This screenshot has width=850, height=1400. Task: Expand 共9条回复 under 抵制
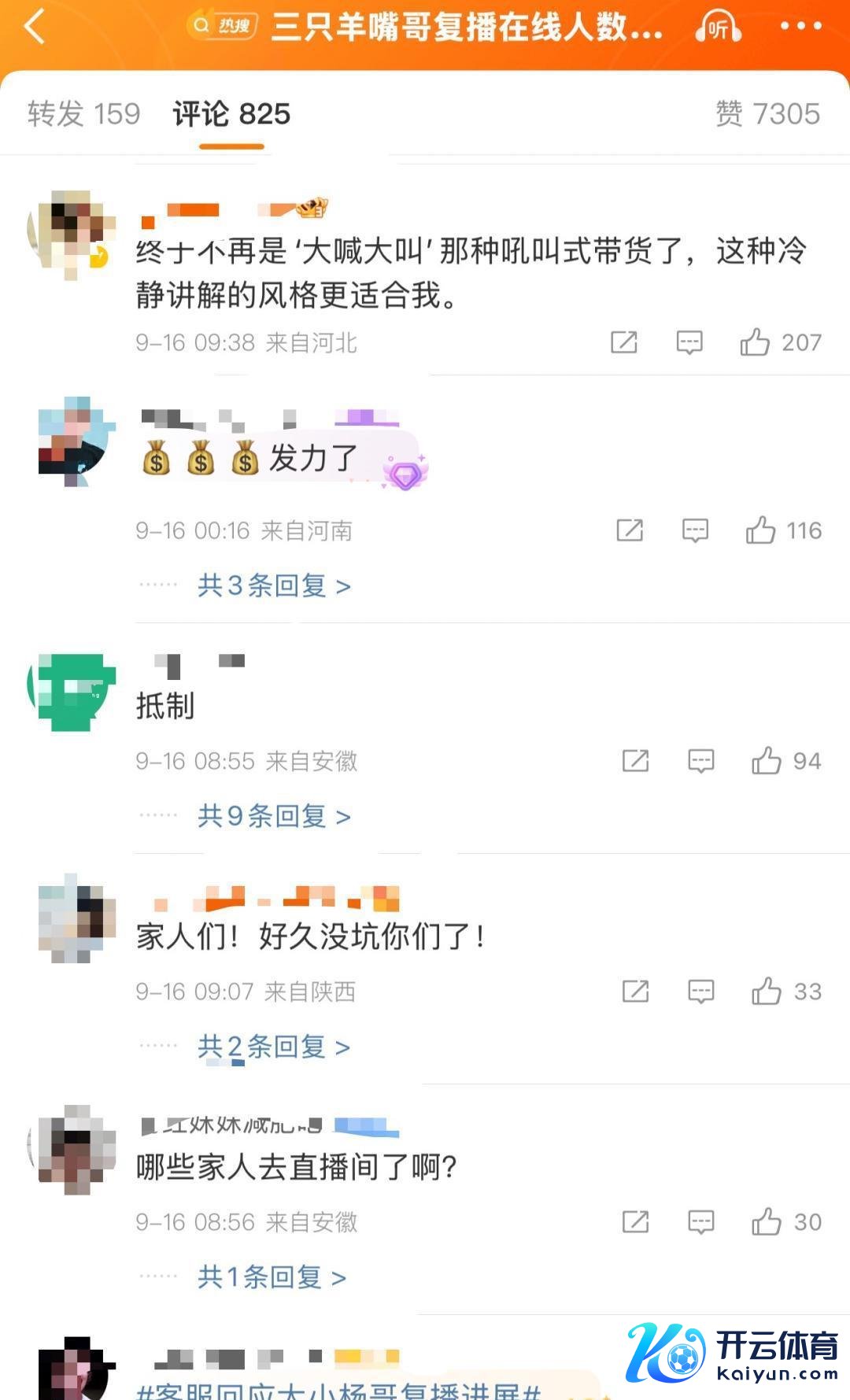[x=274, y=816]
